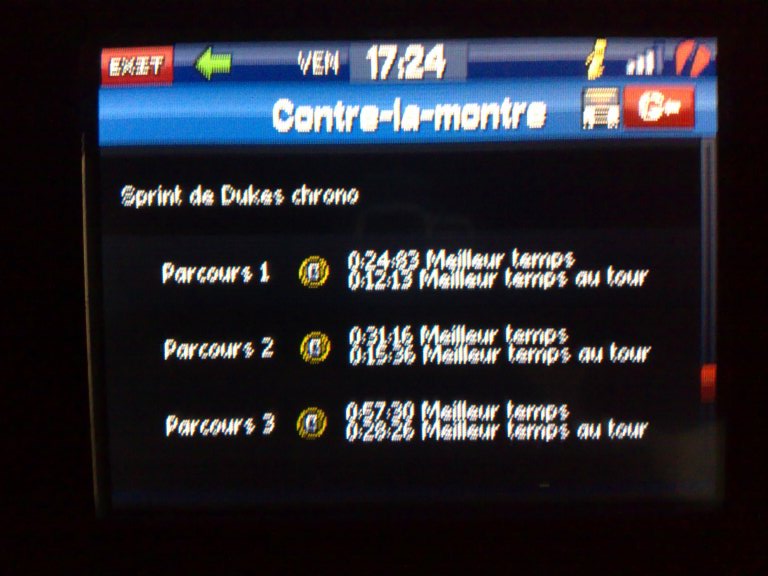Go back with the green arrow
The image size is (768, 576).
click(x=213, y=66)
